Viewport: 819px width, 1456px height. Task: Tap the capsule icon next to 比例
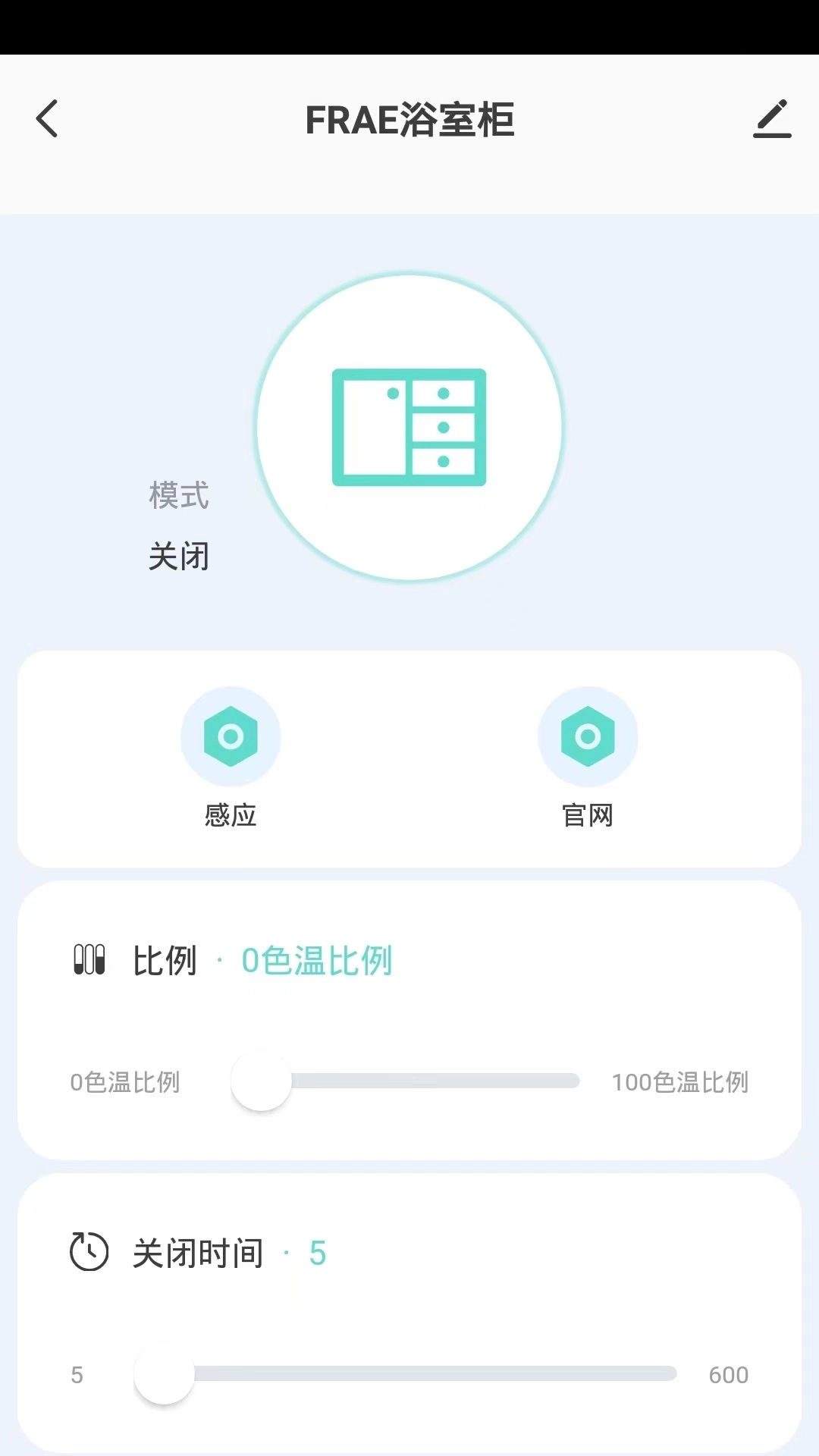[x=89, y=959]
